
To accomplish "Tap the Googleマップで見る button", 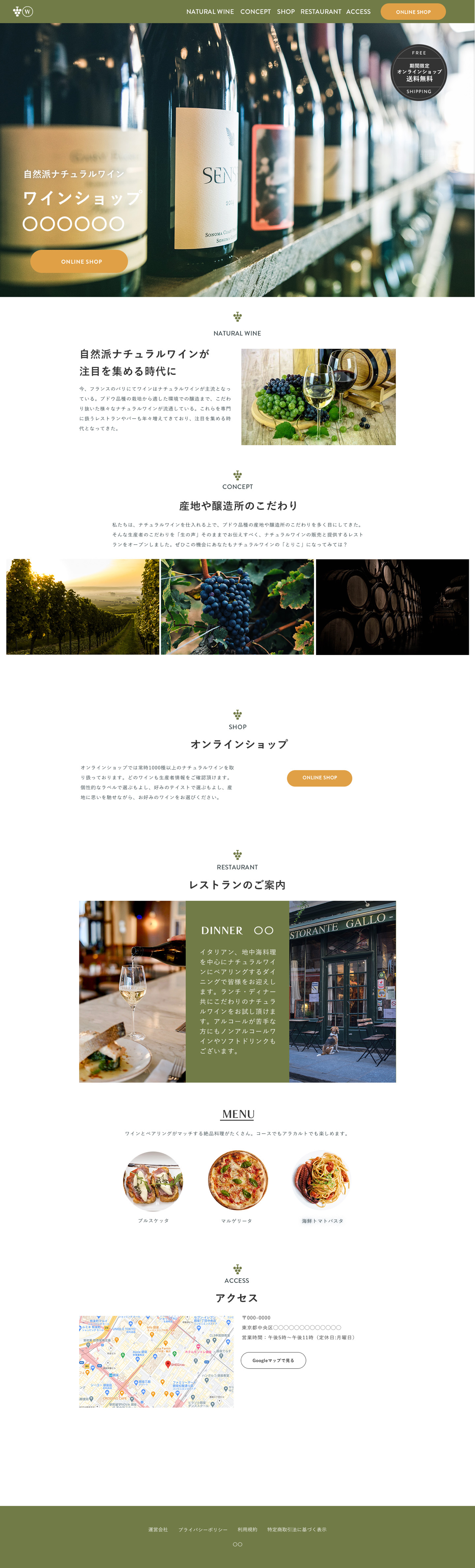I will [x=273, y=1360].
